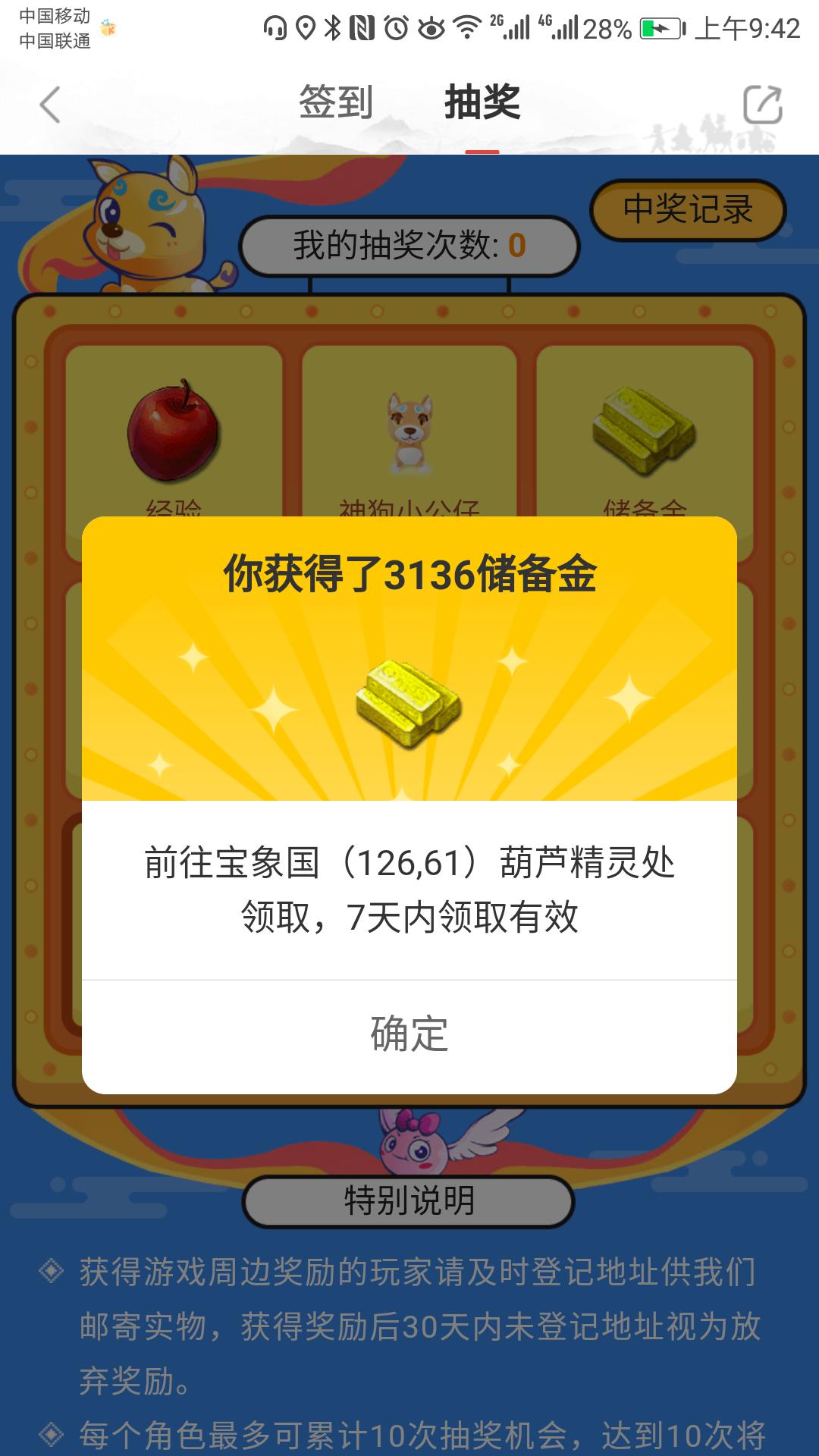
Task: Go back using the top-left arrow
Action: [50, 105]
